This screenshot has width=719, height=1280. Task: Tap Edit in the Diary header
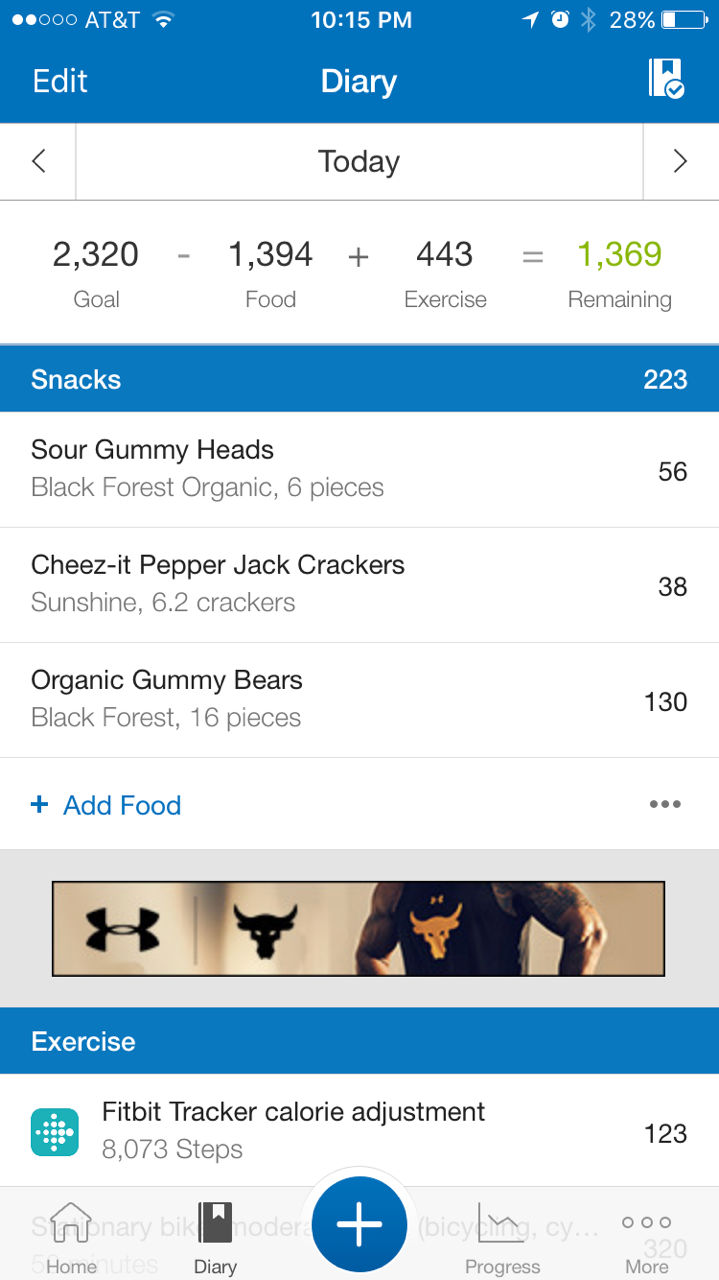pyautogui.click(x=60, y=81)
